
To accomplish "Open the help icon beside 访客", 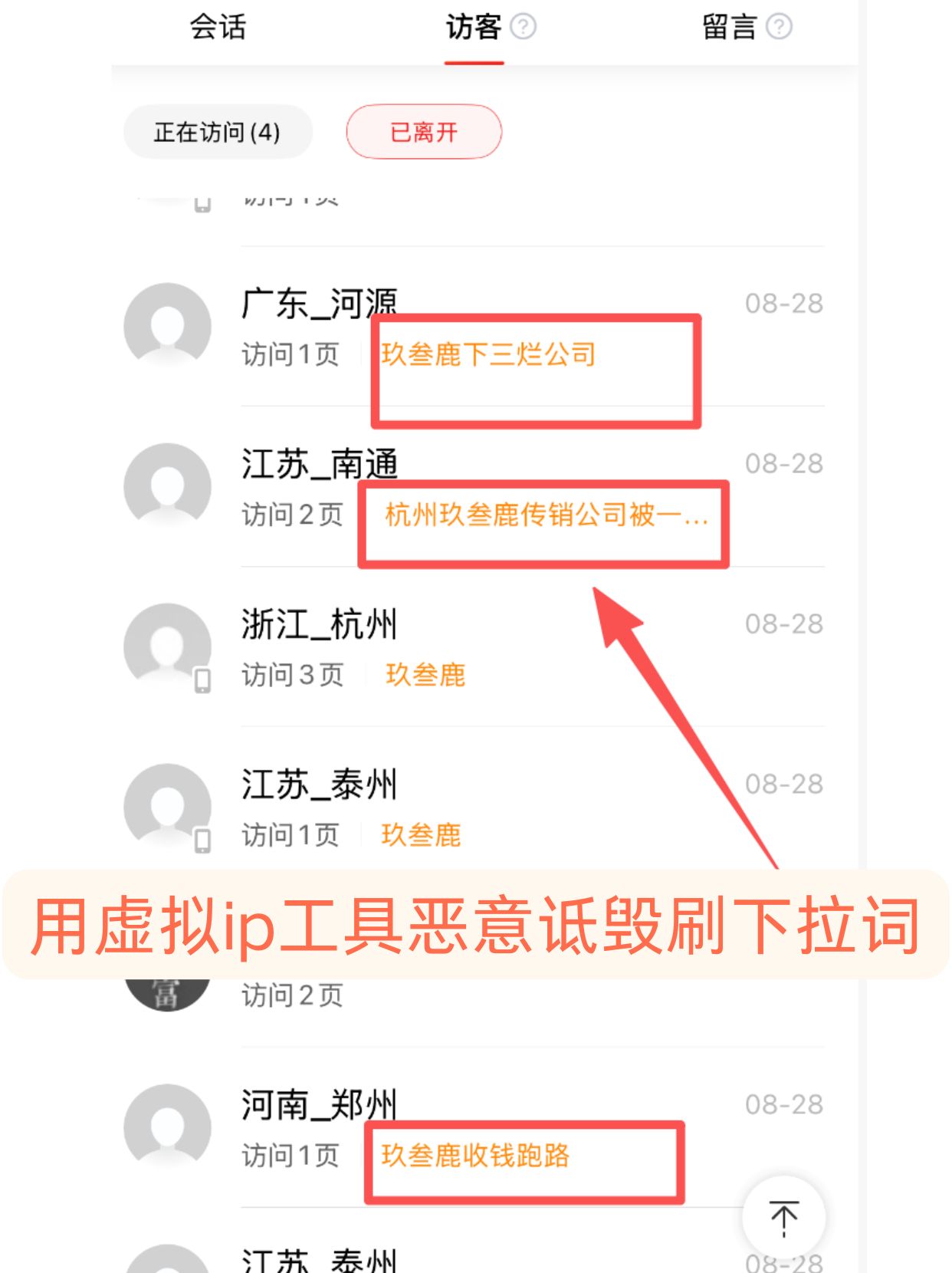I will (524, 28).
